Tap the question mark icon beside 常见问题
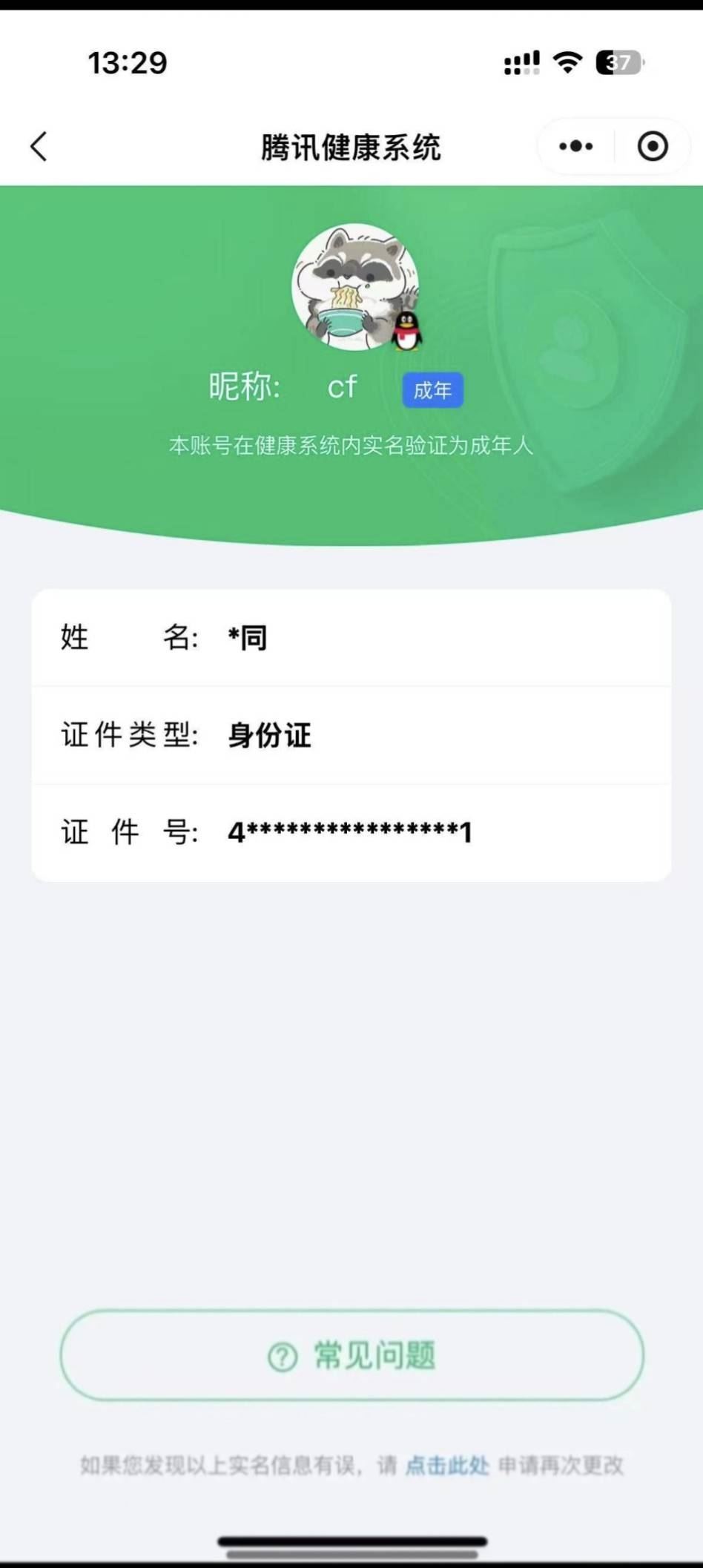 pyautogui.click(x=282, y=1354)
